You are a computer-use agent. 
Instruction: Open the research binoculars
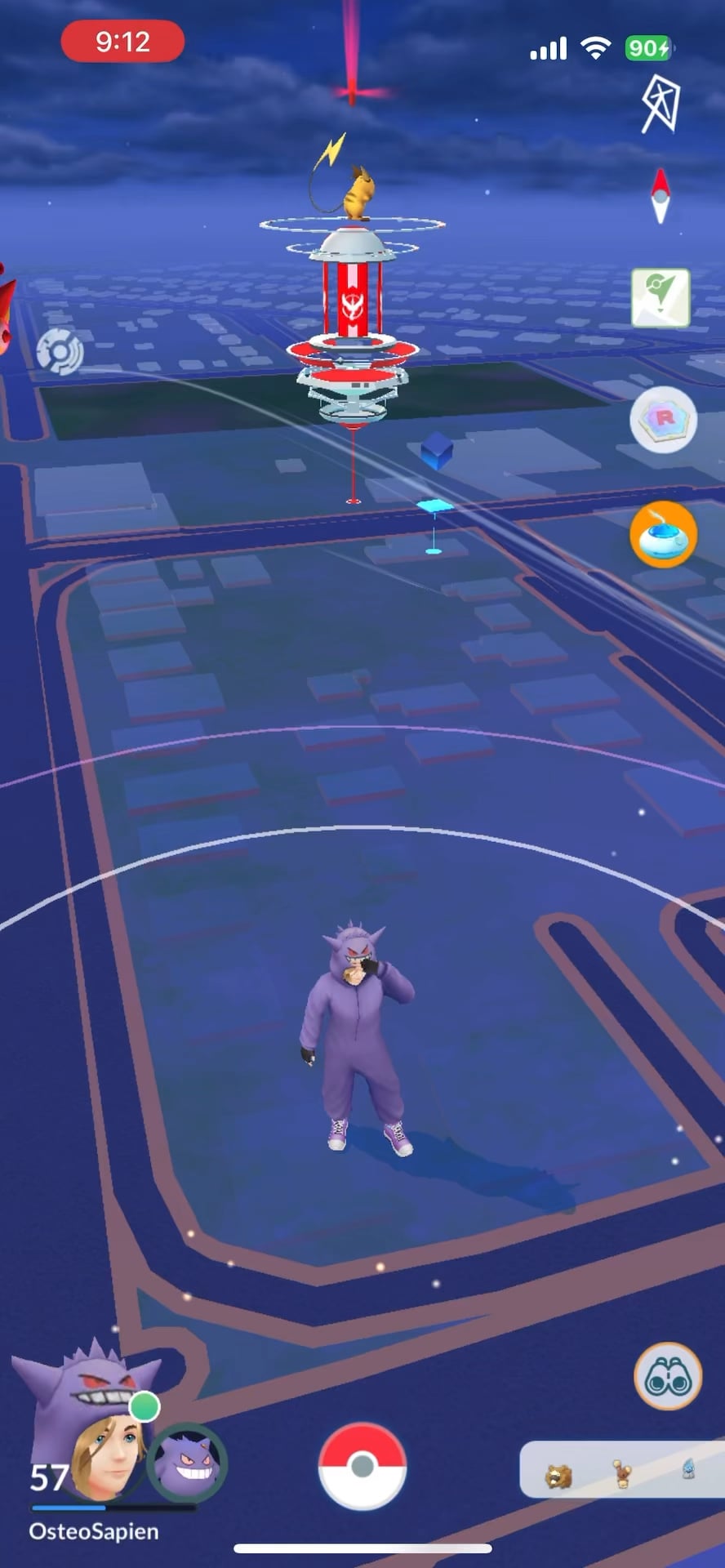pos(668,1378)
